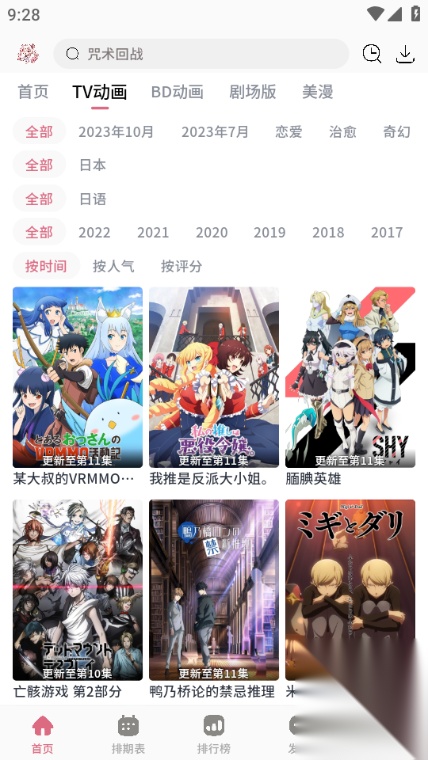Open 某大叔的VRMMO anime card
428x760 pixels.
(x=78, y=387)
